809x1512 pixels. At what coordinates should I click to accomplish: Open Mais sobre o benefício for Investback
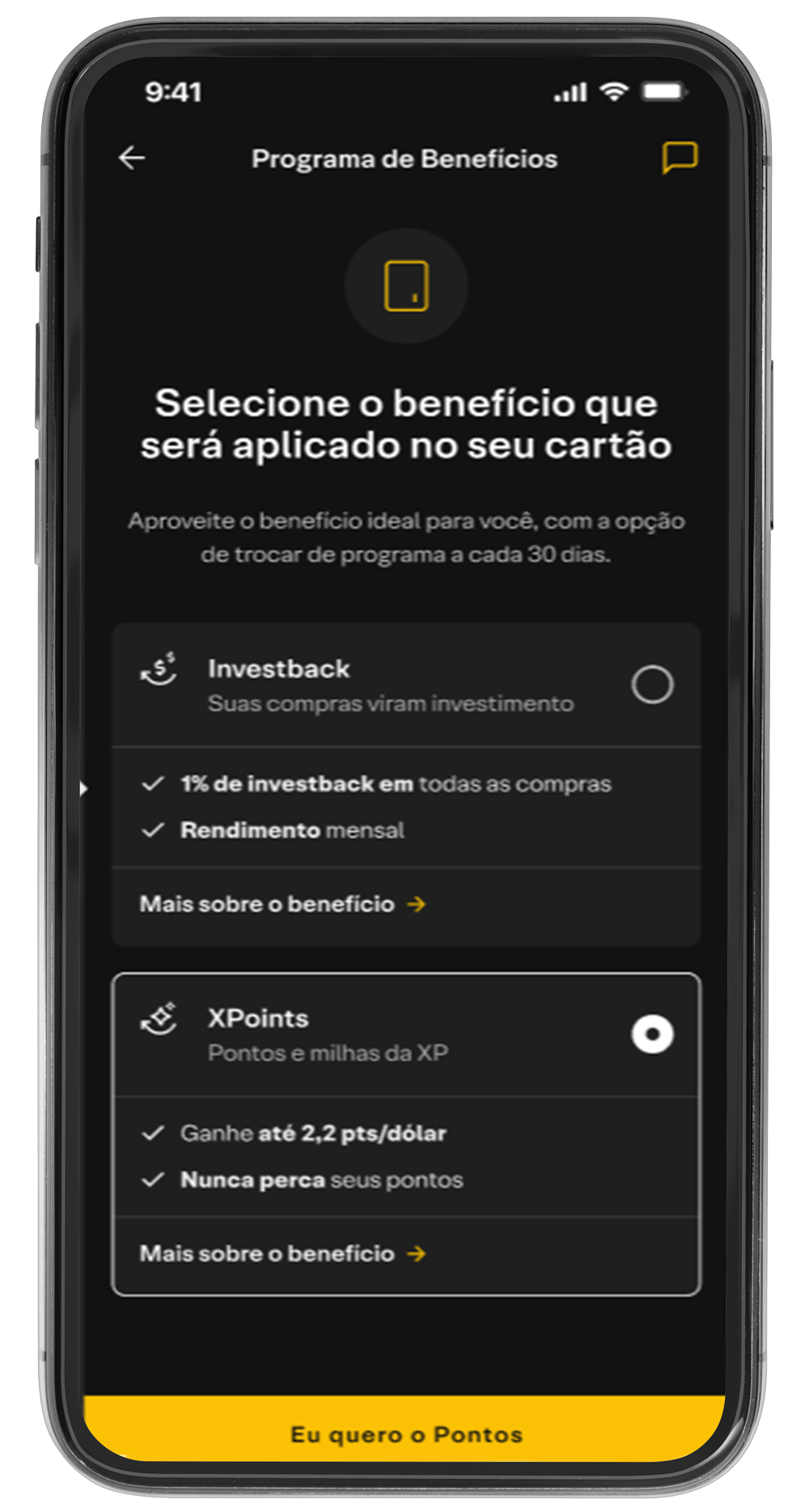[282, 904]
